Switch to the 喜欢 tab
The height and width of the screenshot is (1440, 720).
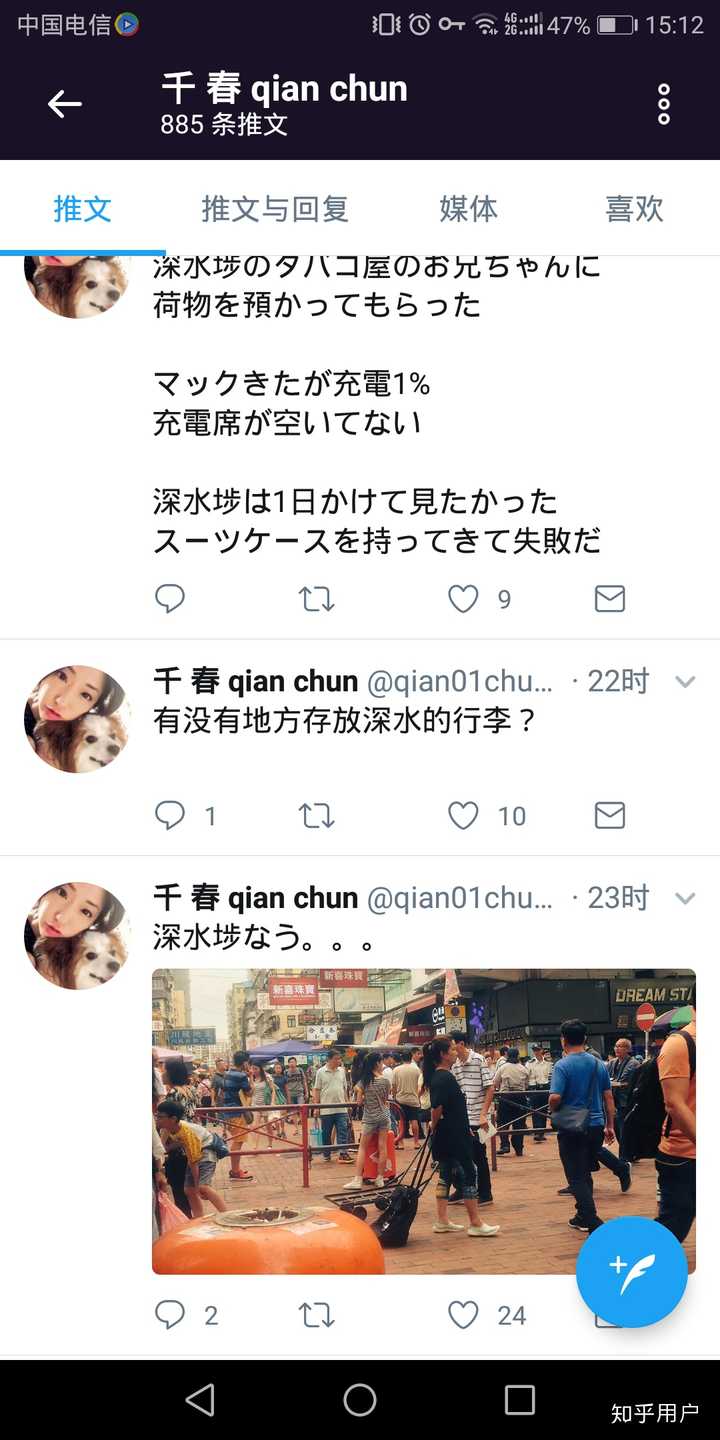(634, 209)
